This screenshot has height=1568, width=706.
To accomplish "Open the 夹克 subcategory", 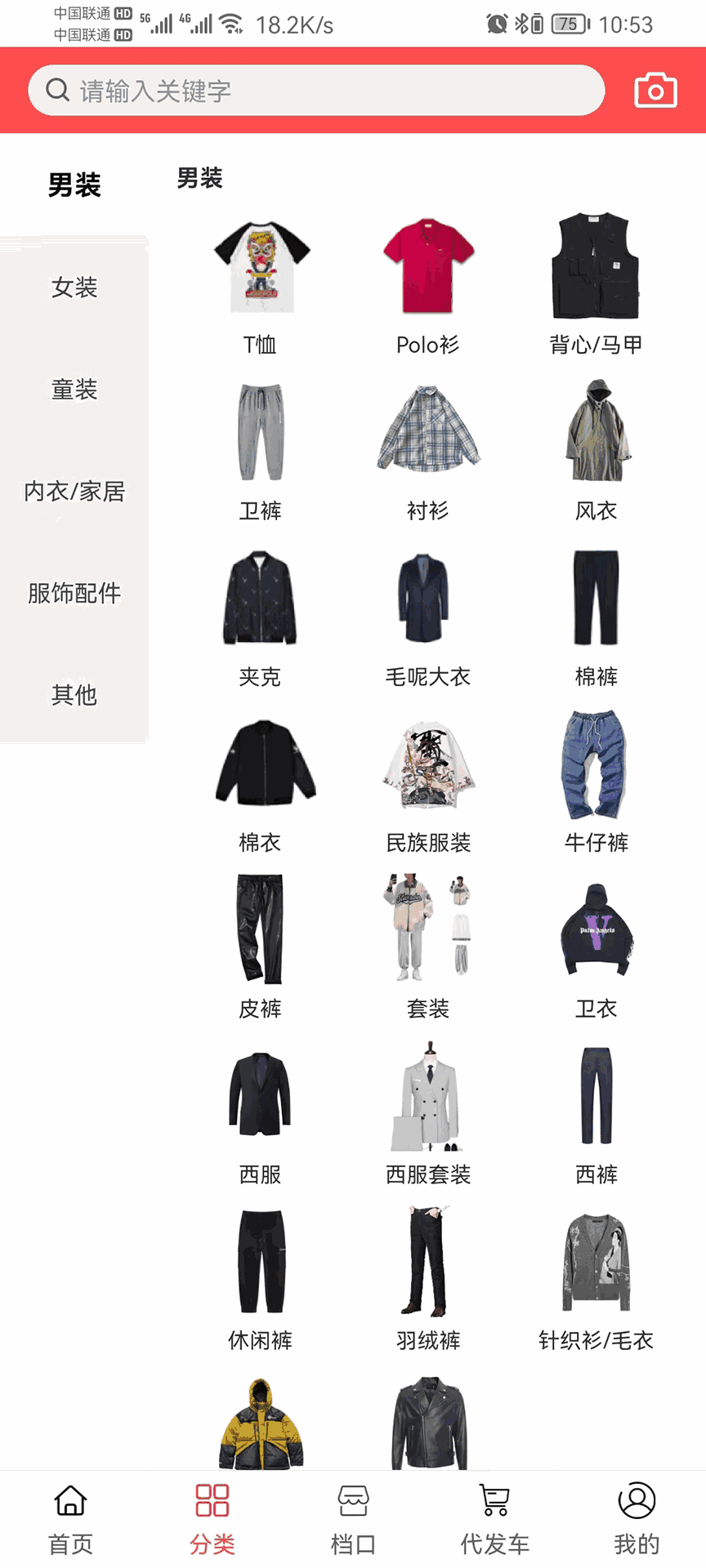I will 260,615.
